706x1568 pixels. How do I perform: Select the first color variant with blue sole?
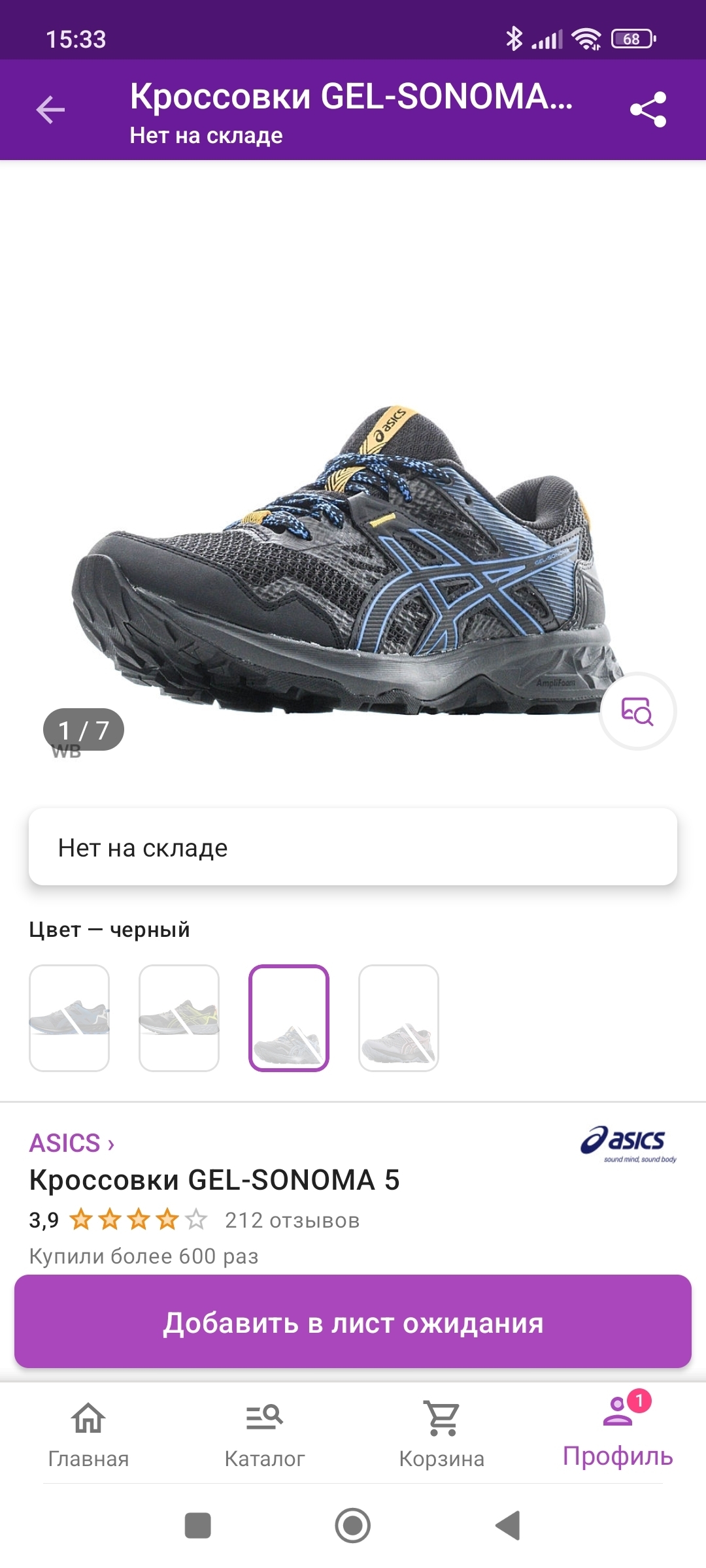pyautogui.click(x=69, y=1018)
